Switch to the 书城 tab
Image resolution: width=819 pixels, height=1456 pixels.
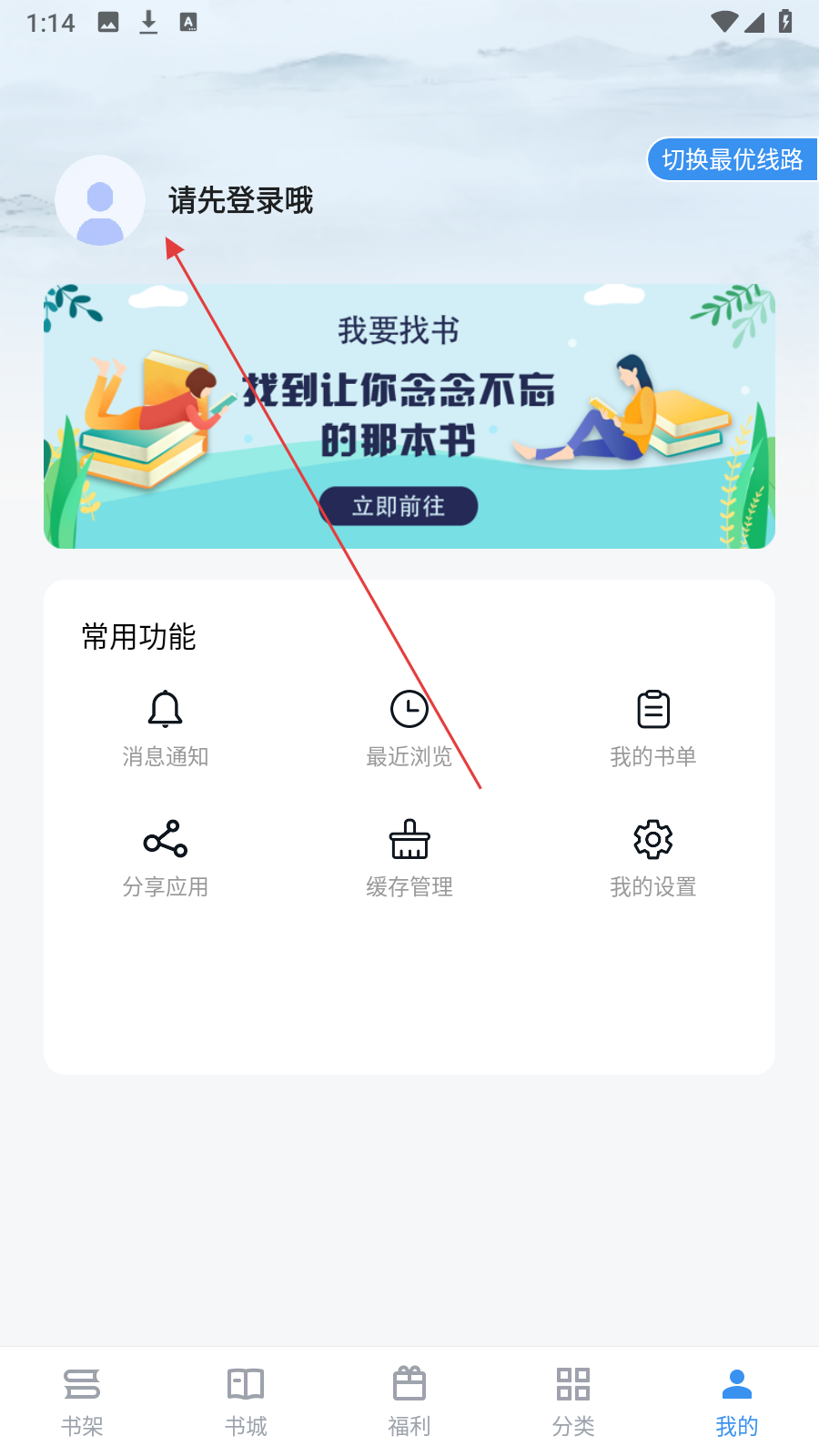pos(246,1401)
